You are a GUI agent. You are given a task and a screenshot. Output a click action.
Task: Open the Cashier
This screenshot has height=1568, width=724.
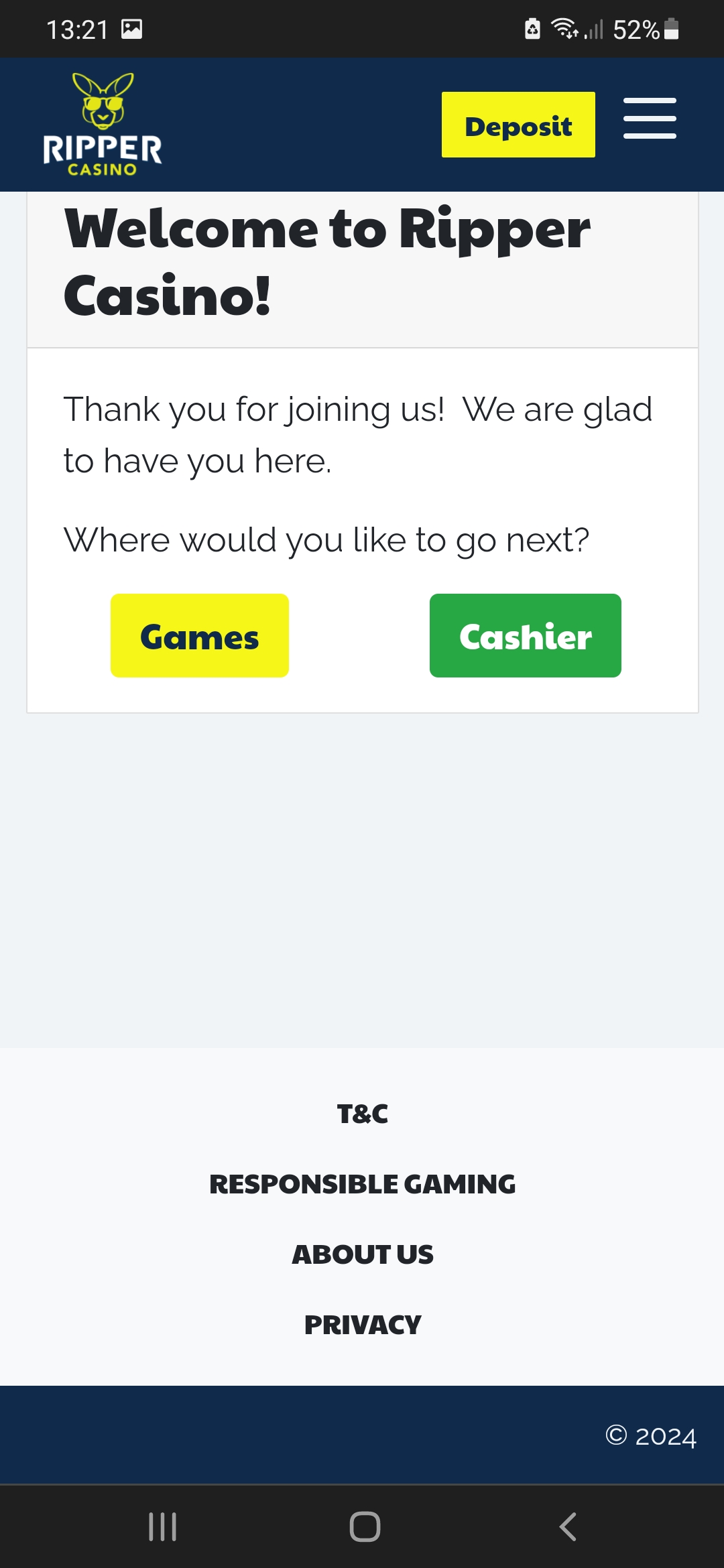coord(525,636)
